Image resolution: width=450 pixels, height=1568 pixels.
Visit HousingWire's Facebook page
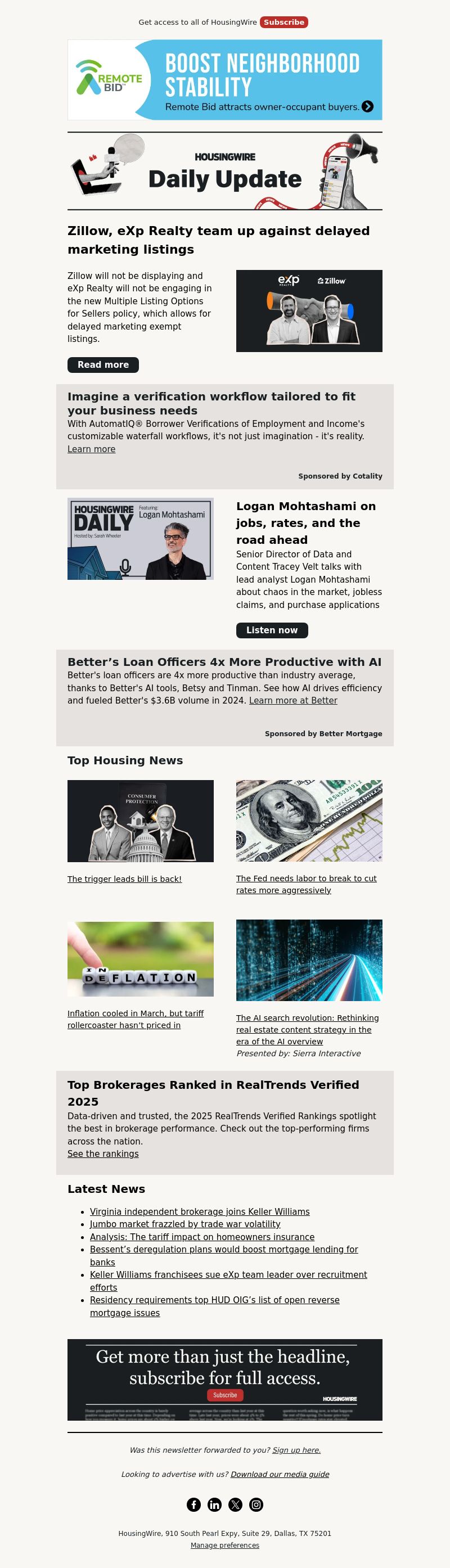click(x=193, y=1504)
